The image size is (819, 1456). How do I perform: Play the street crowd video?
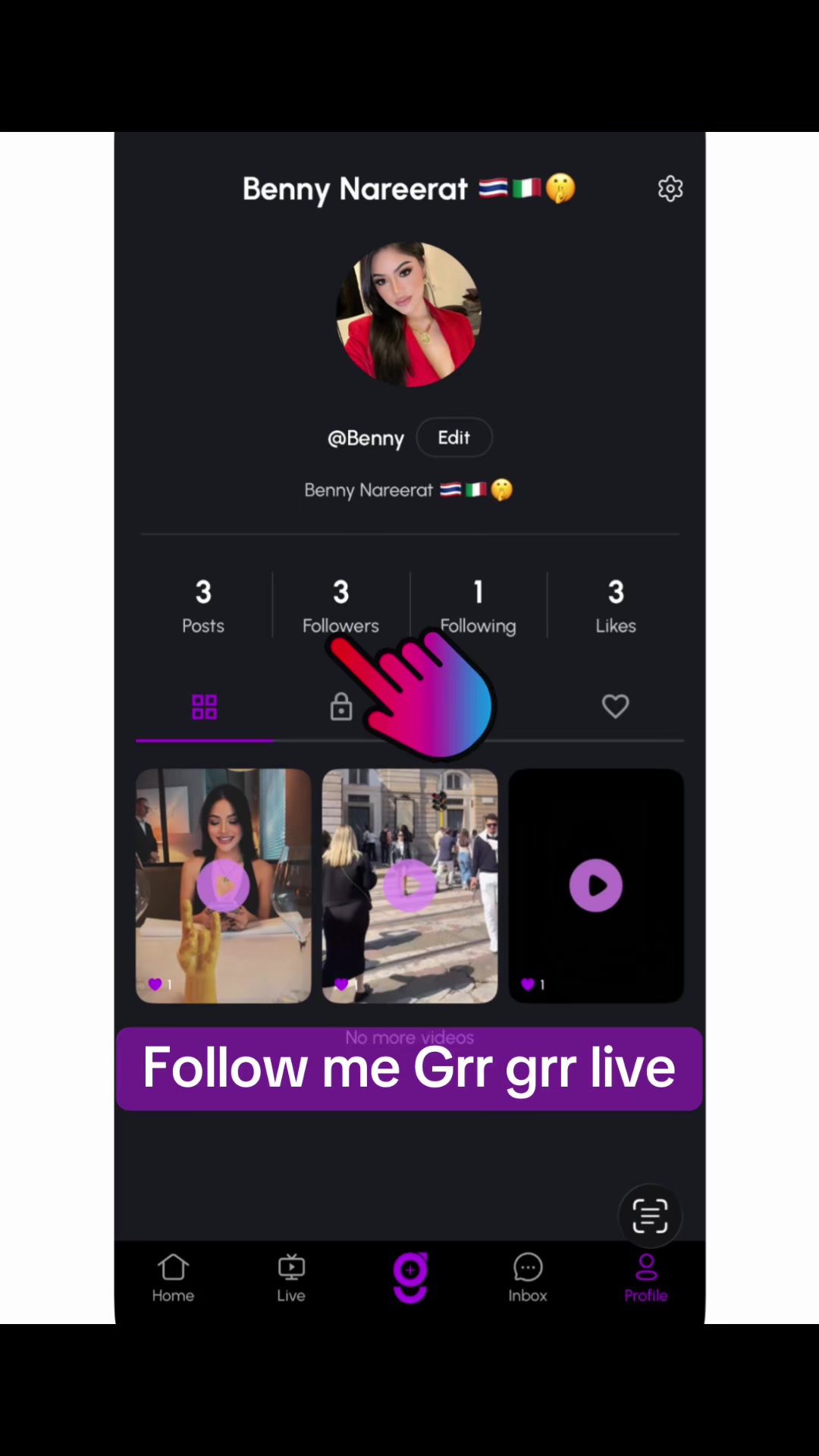[409, 886]
